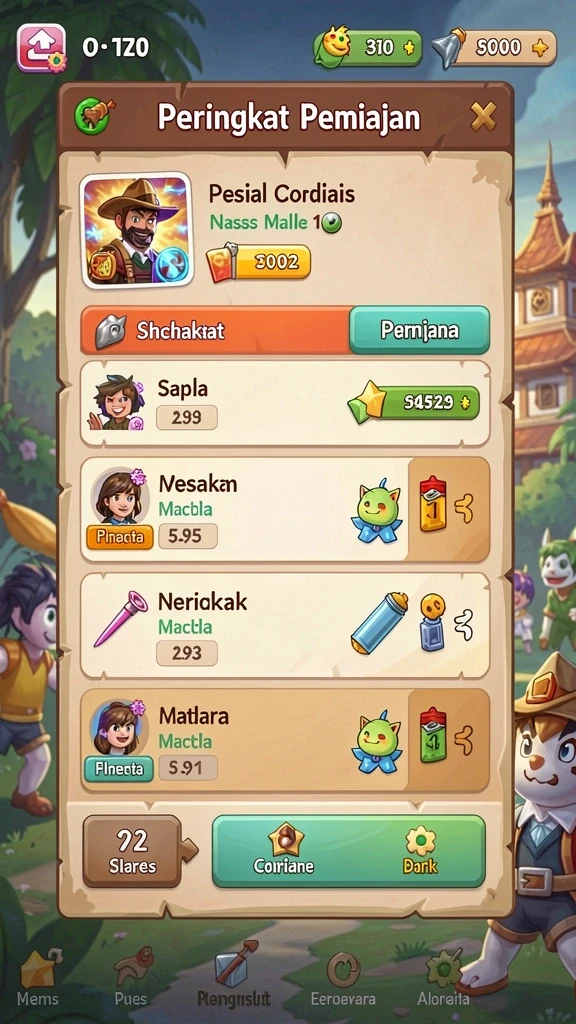Add more to the 310 currency counter
The height and width of the screenshot is (1024, 576).
pos(409,48)
